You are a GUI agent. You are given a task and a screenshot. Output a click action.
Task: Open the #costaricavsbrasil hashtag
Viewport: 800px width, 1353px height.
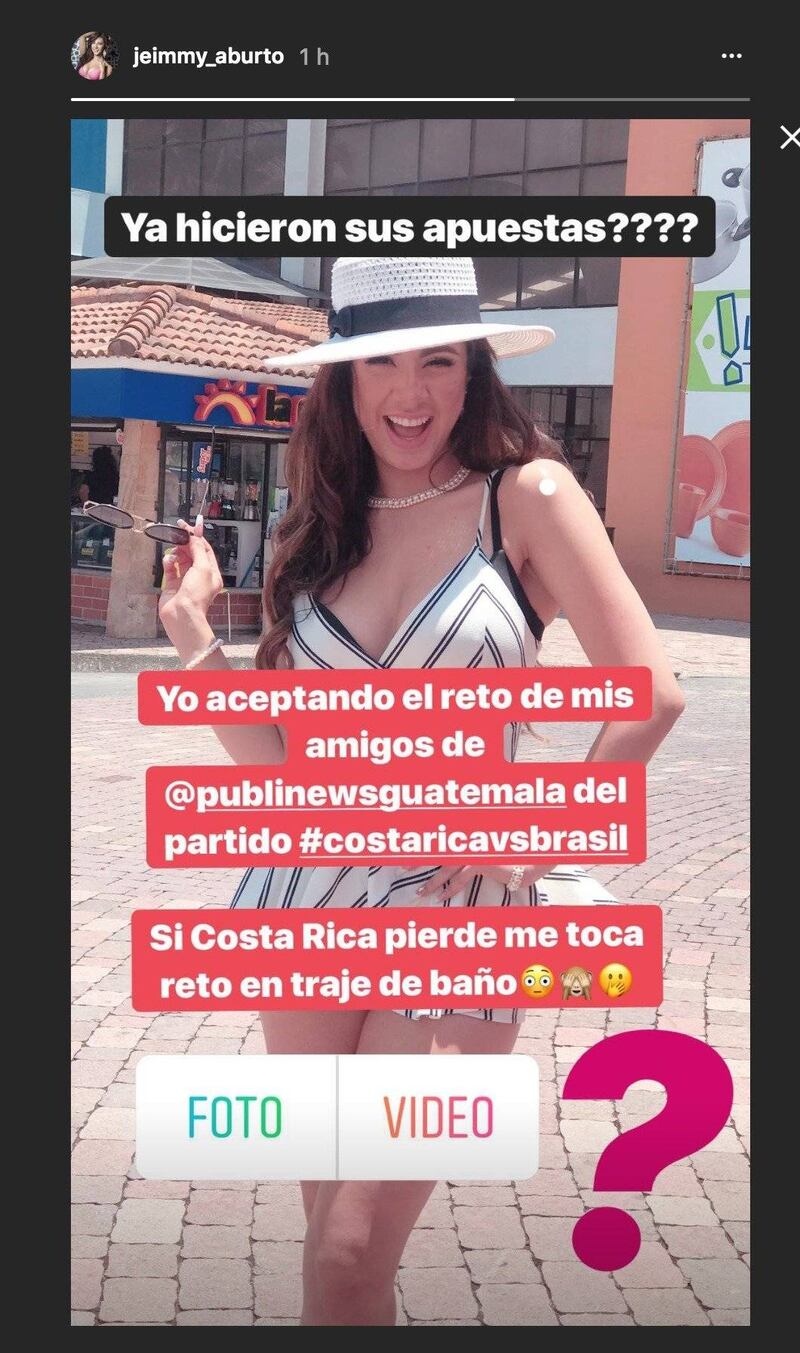click(x=464, y=841)
